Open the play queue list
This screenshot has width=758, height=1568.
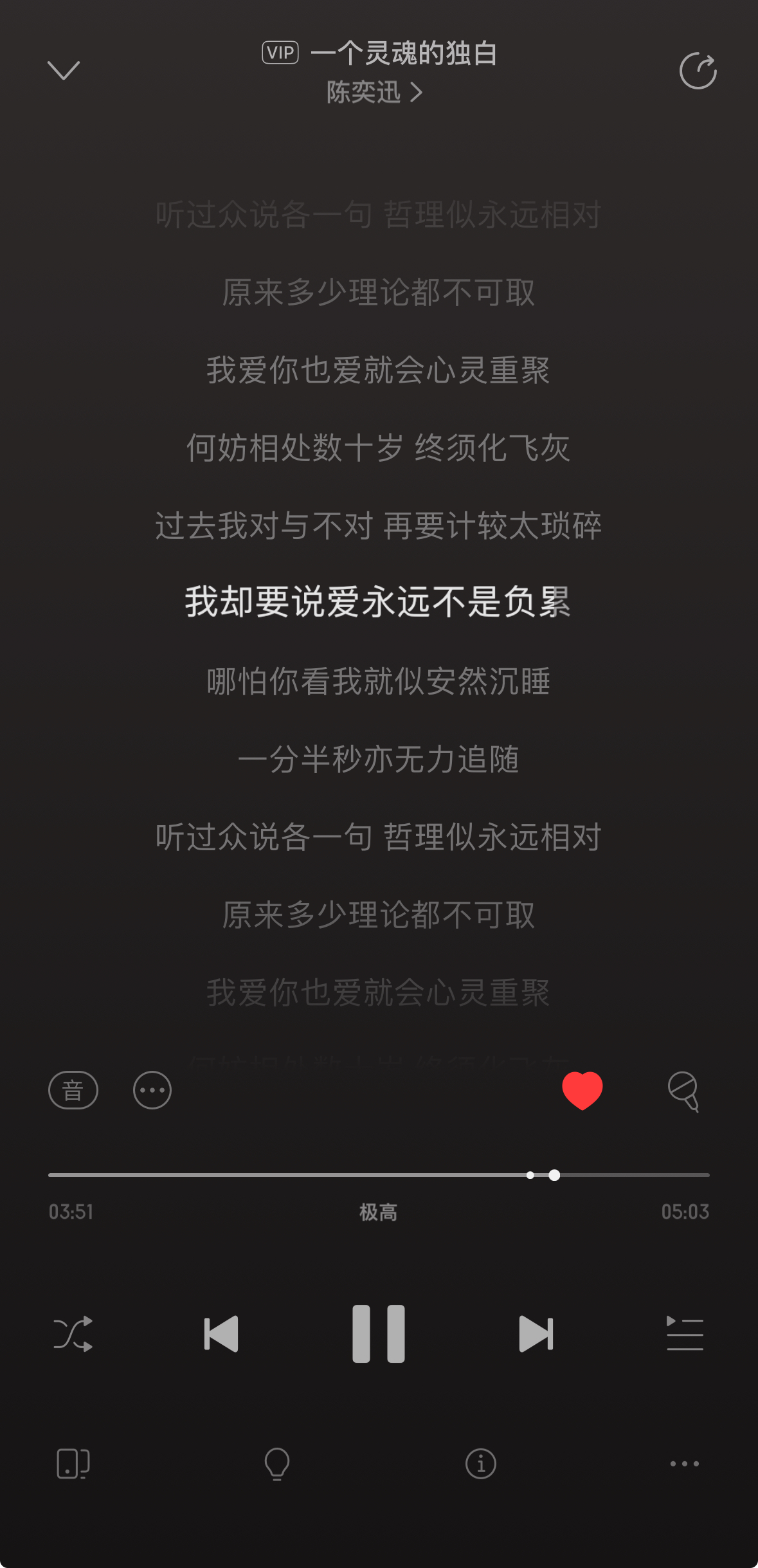click(x=685, y=1334)
